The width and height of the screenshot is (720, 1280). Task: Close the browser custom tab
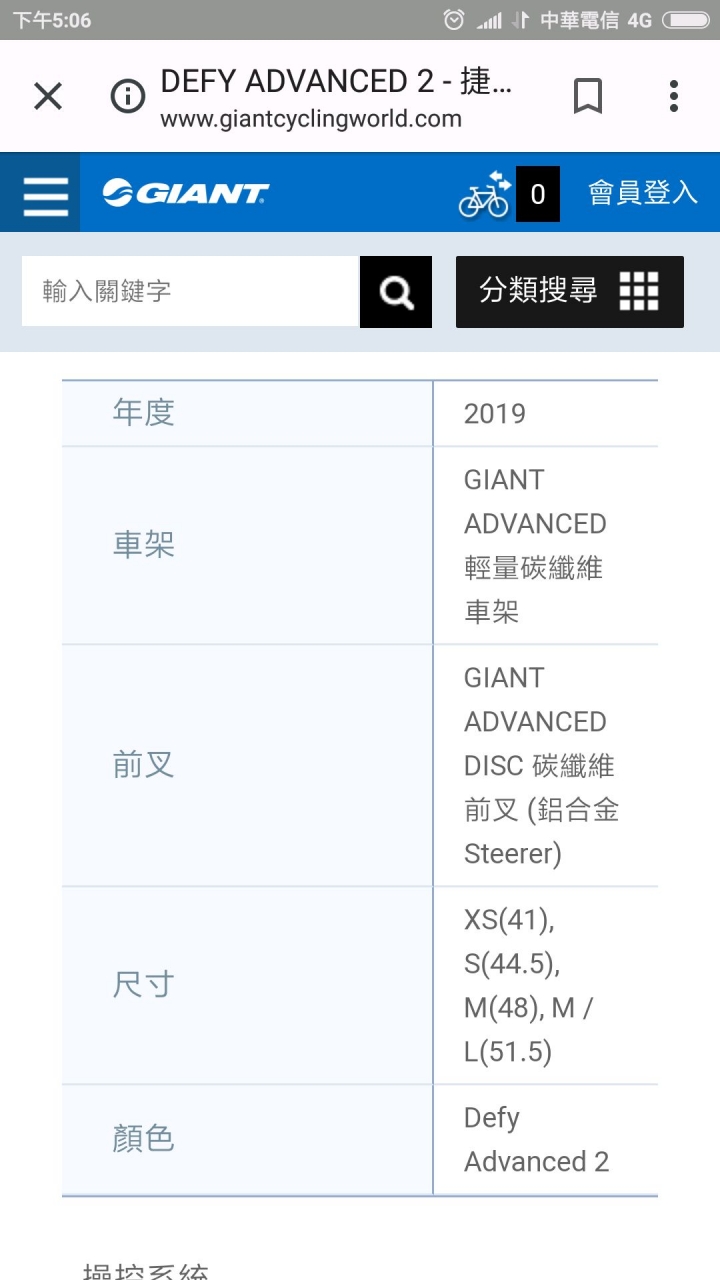click(x=48, y=97)
